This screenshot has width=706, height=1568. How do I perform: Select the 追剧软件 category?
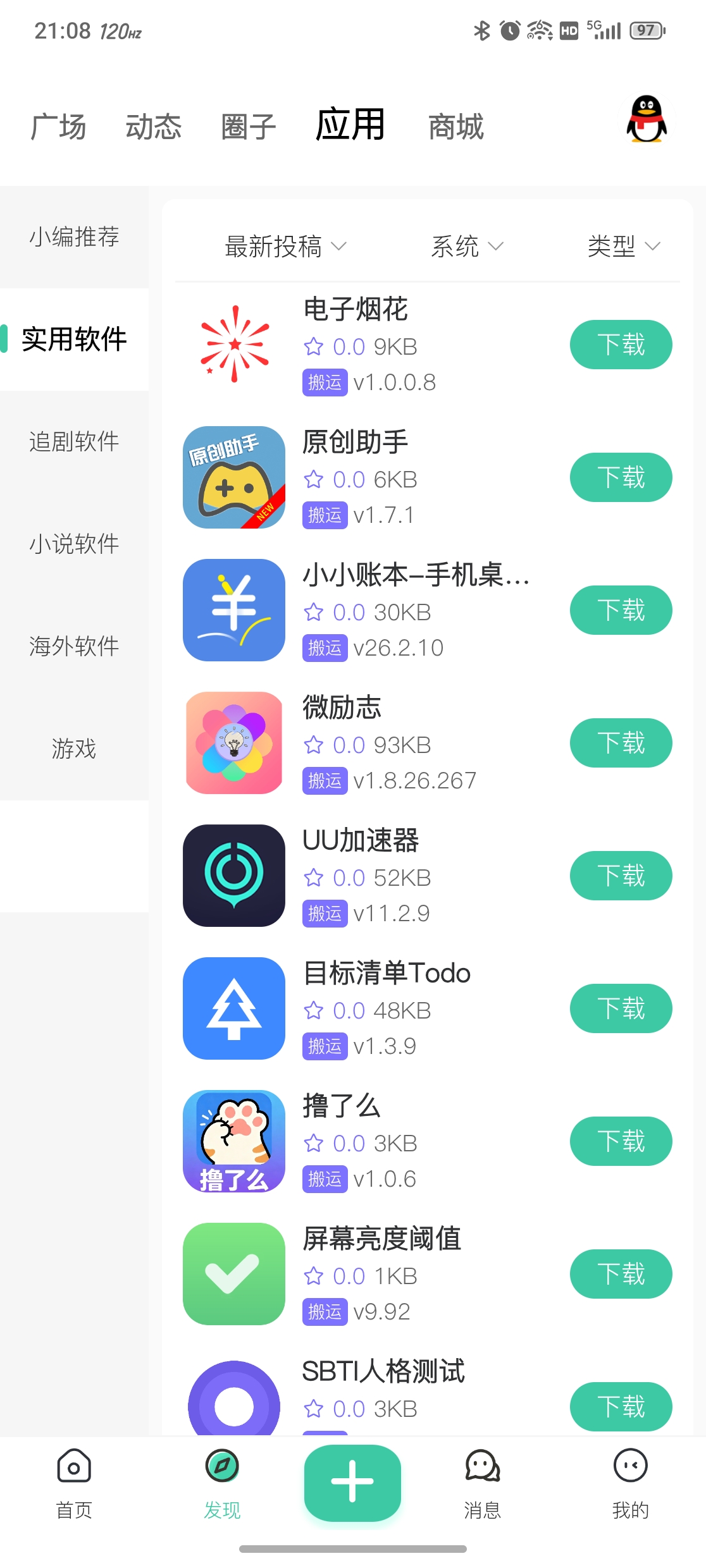[x=75, y=441]
